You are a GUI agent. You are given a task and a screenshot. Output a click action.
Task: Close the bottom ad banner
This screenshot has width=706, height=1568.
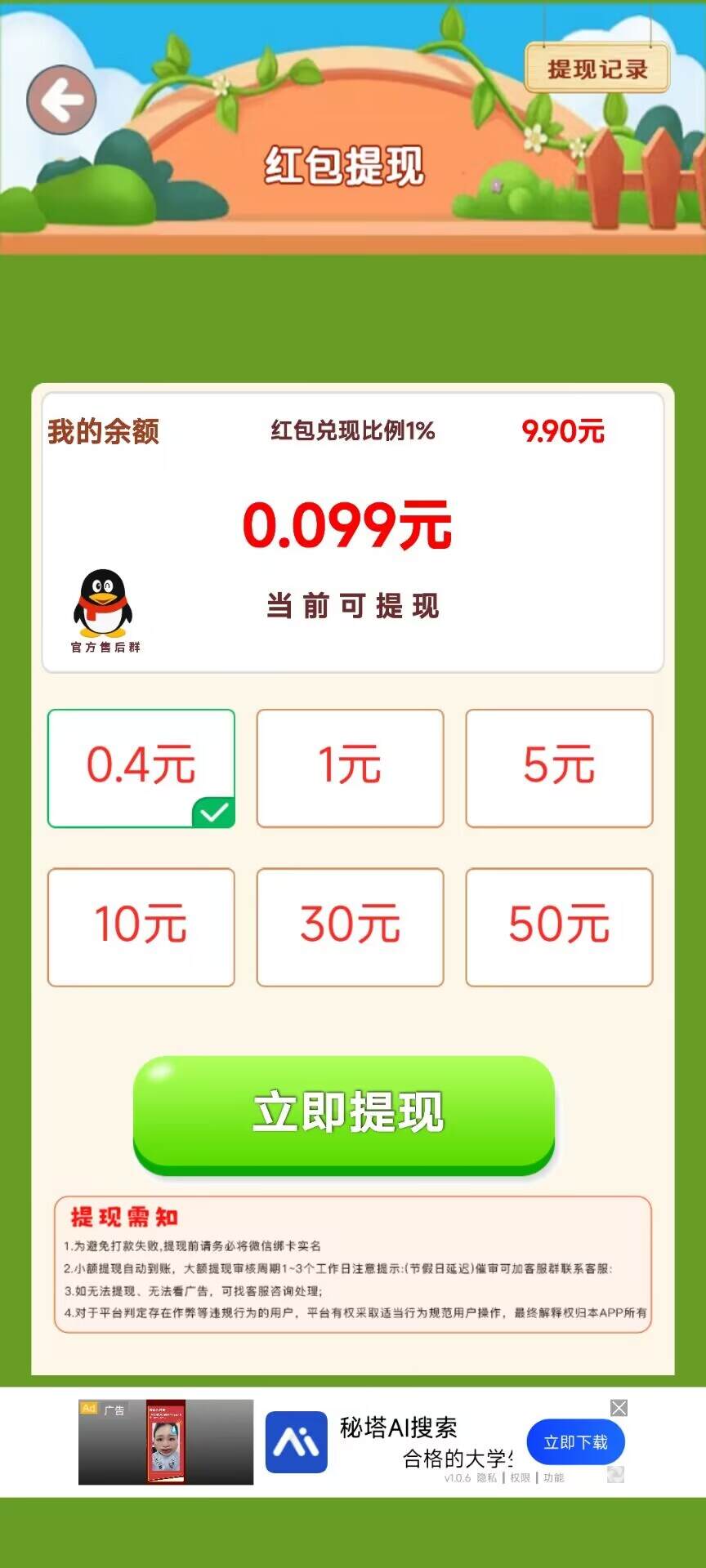[619, 1408]
